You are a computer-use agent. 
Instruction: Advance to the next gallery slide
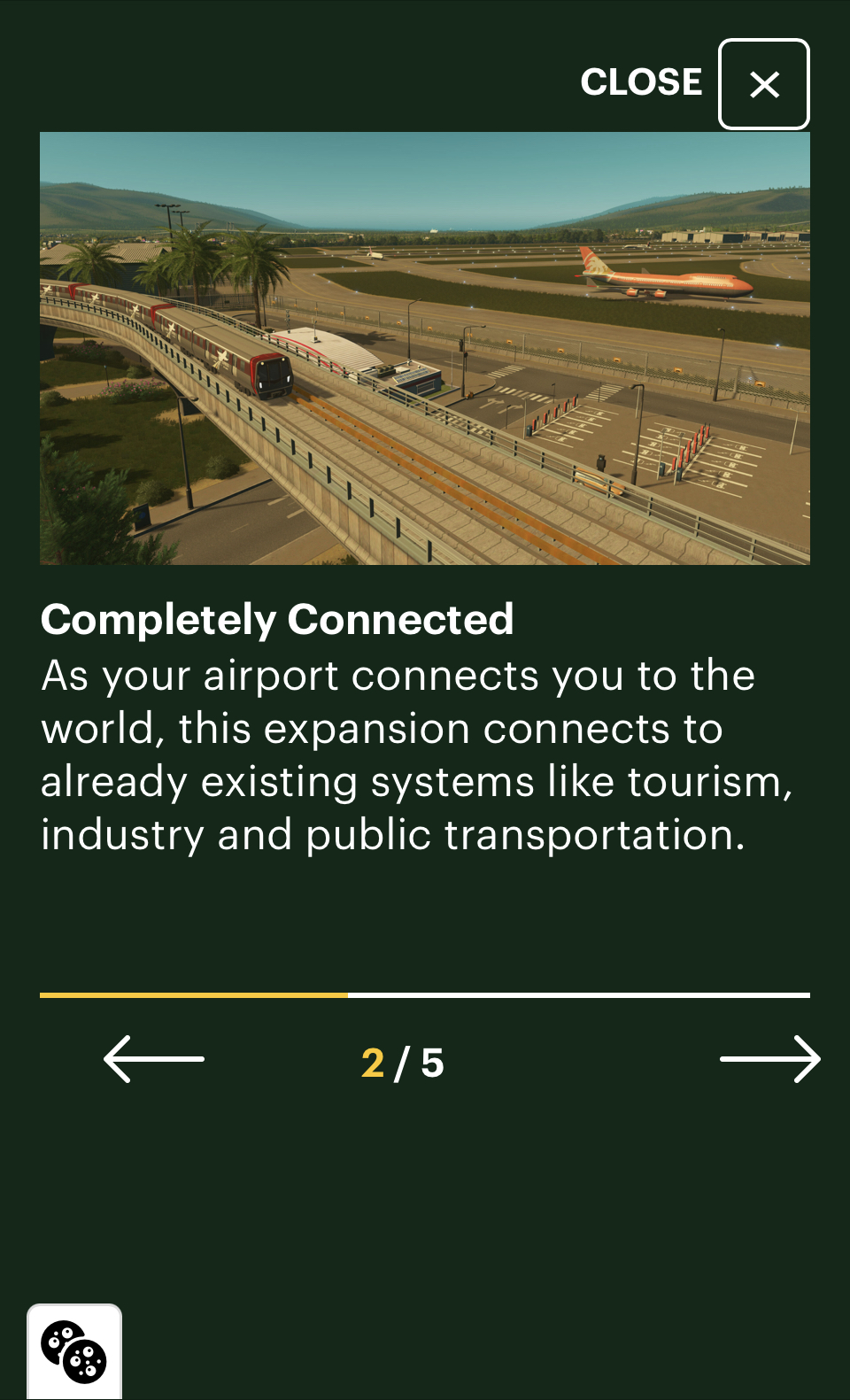click(769, 1059)
